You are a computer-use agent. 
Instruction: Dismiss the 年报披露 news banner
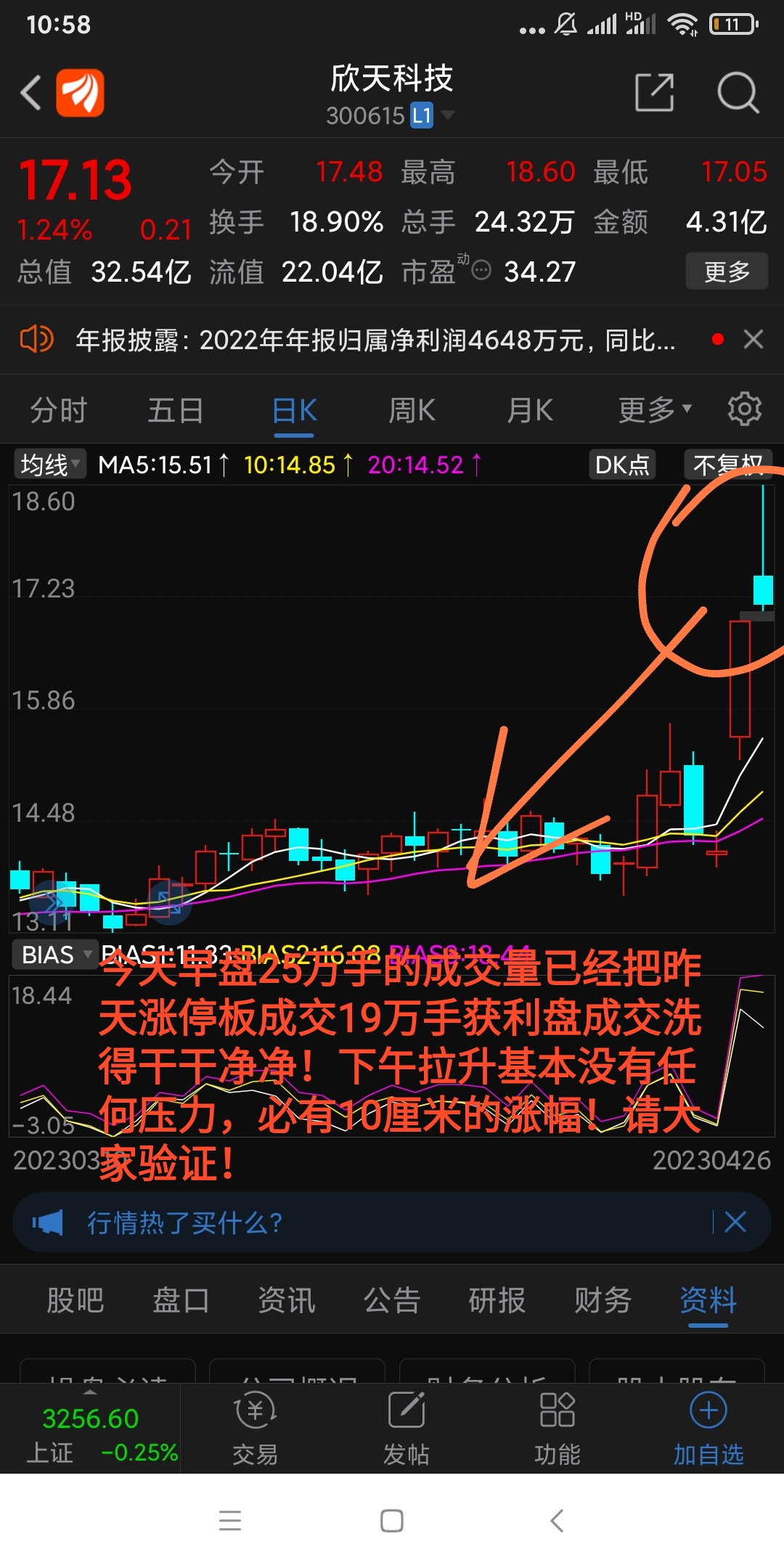(x=754, y=339)
